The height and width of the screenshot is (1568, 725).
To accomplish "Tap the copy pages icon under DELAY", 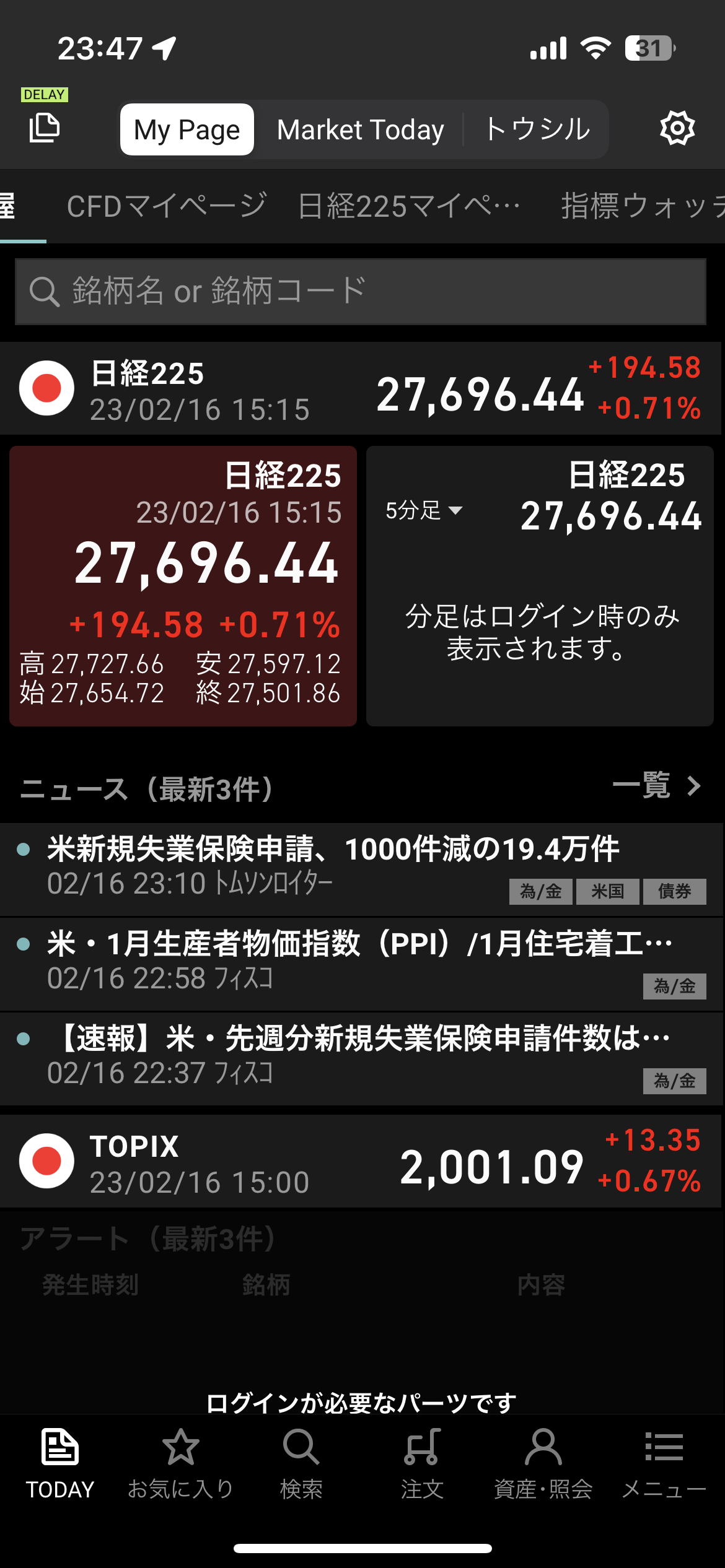I will coord(45,128).
